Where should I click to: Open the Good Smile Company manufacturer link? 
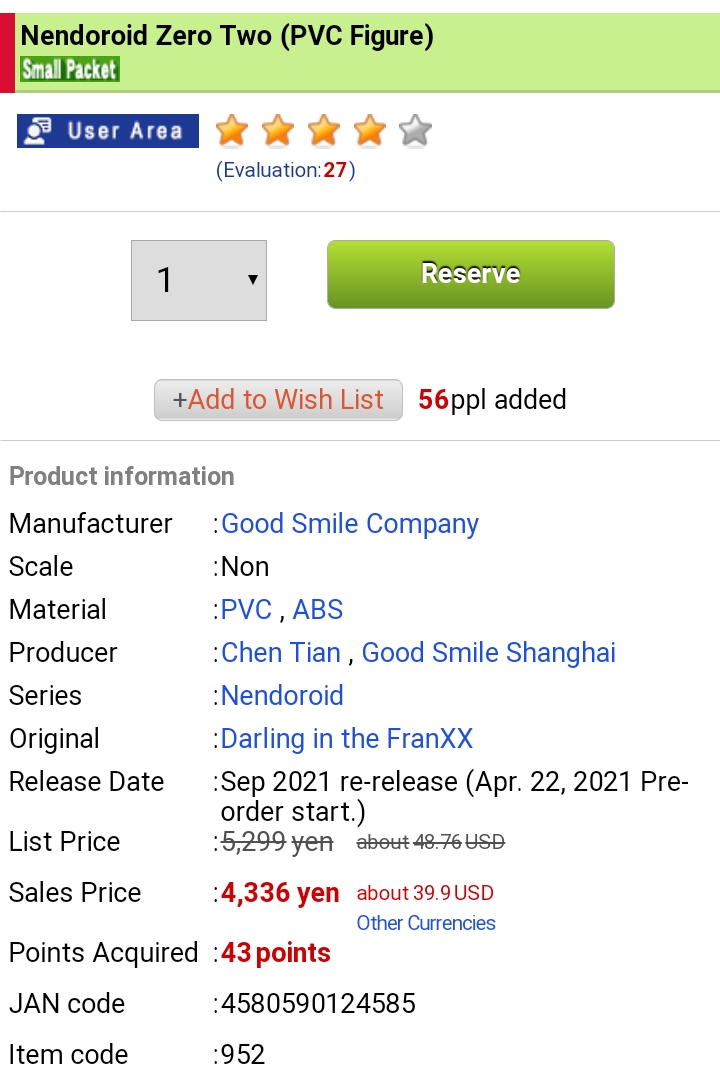(349, 524)
